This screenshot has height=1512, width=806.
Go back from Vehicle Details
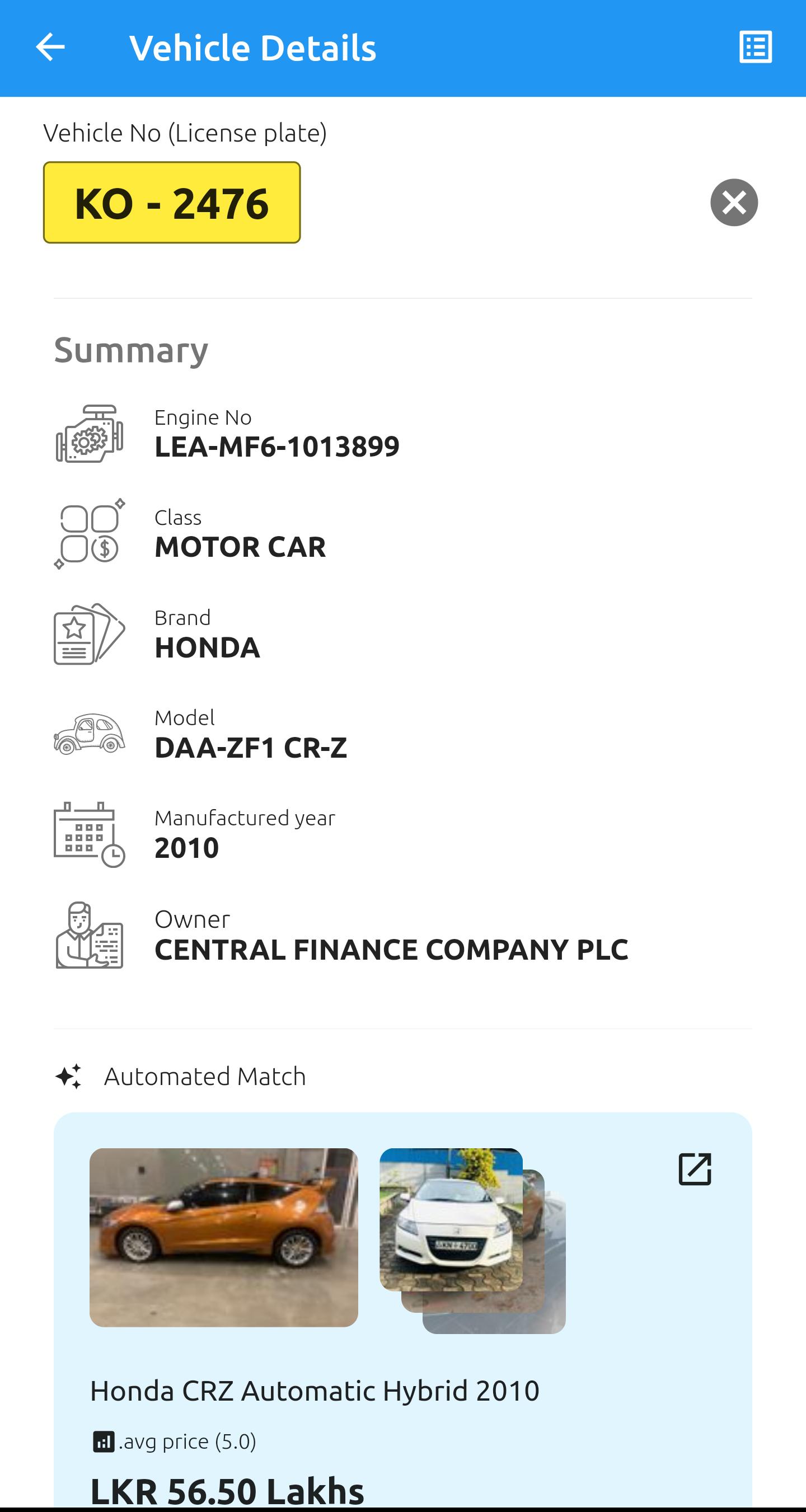(x=50, y=48)
